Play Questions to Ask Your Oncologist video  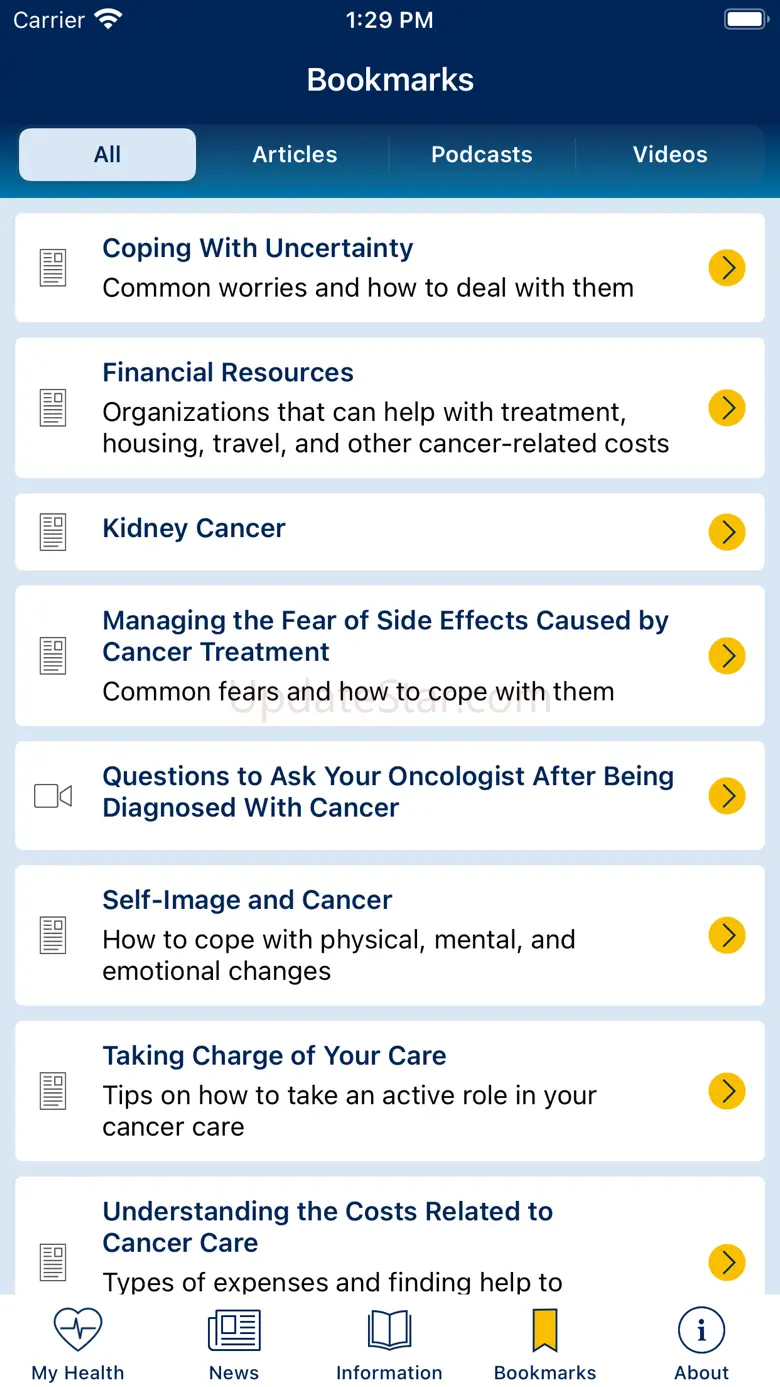click(389, 795)
